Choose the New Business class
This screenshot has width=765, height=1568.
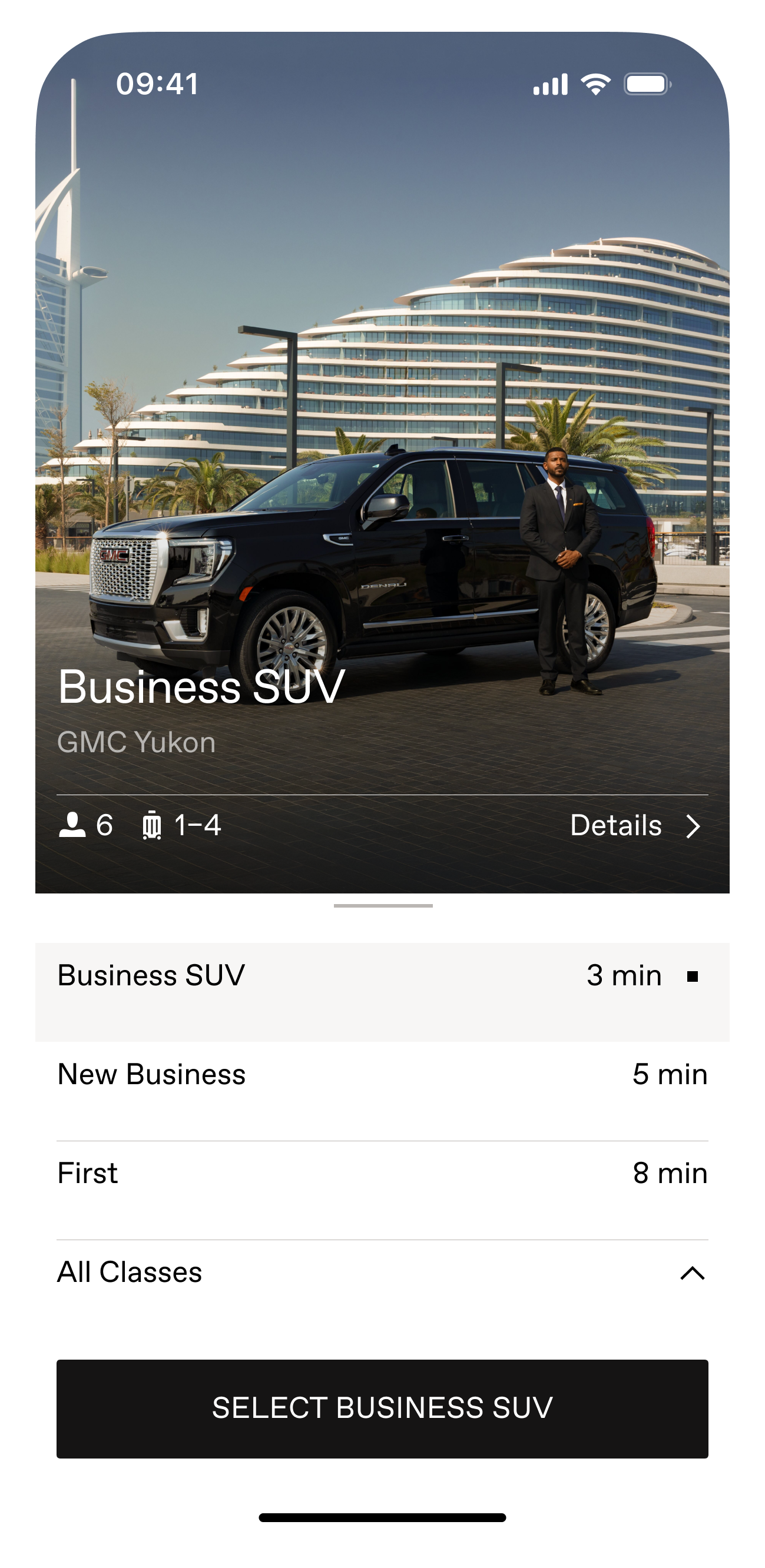tap(382, 1090)
